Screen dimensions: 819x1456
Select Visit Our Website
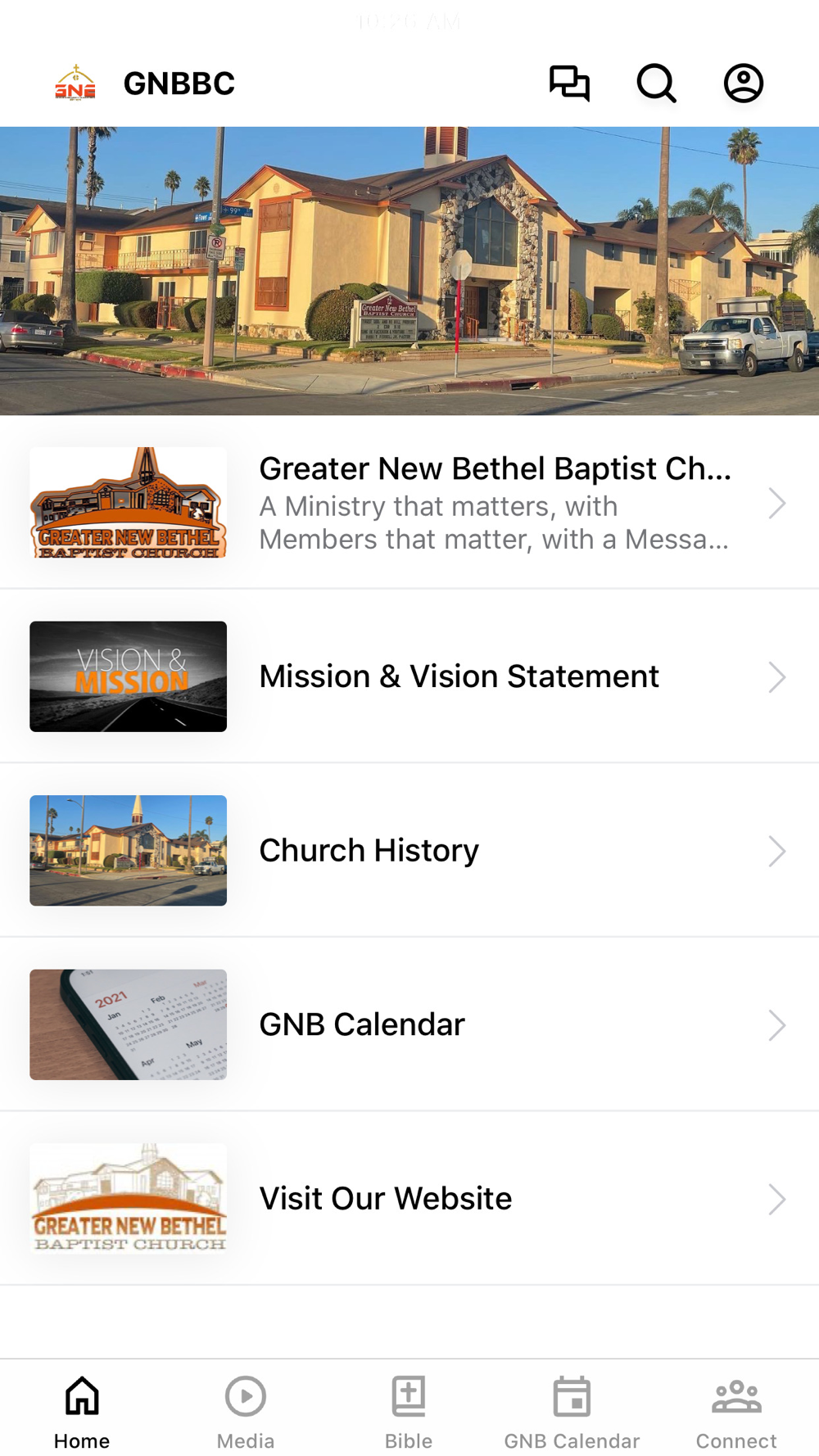click(409, 1199)
